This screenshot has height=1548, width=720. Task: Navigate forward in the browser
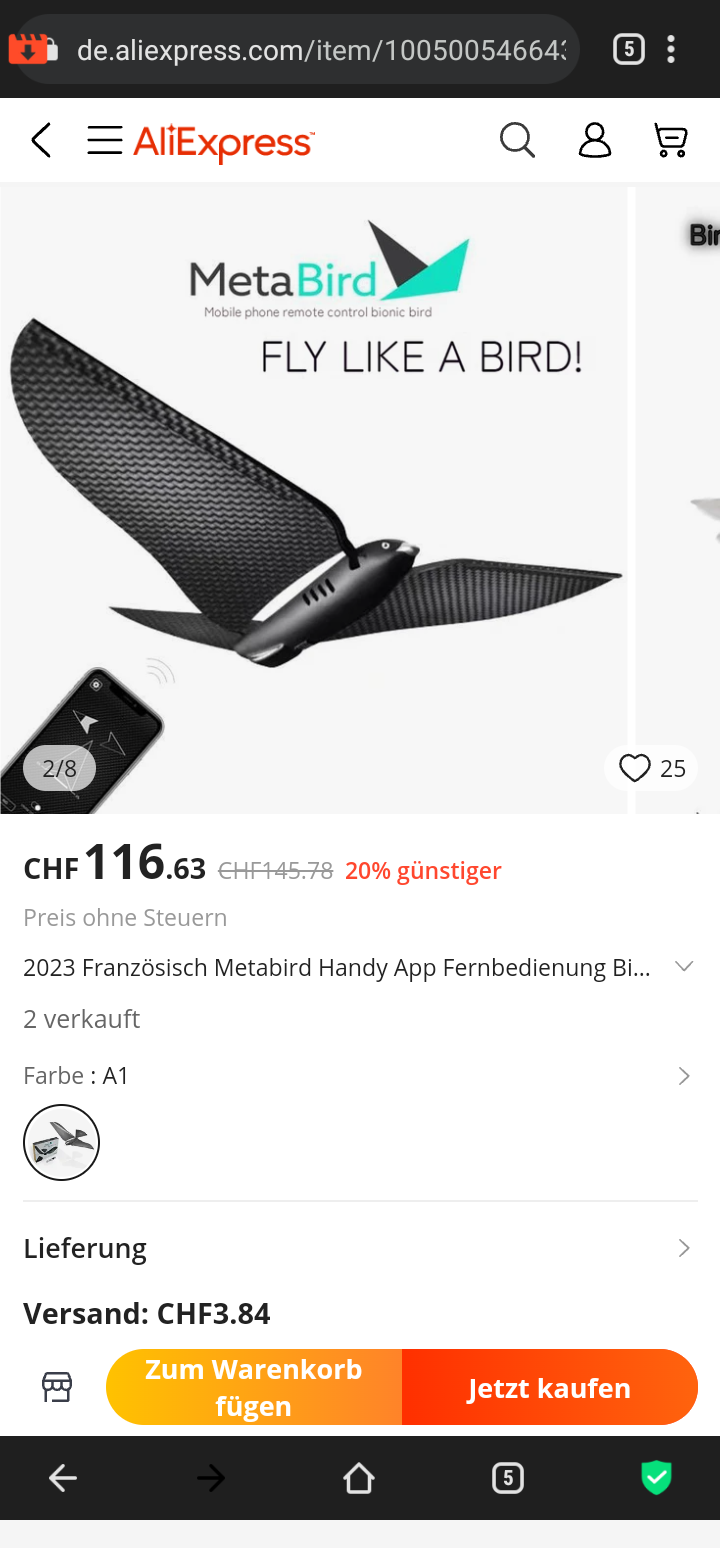(x=211, y=1478)
